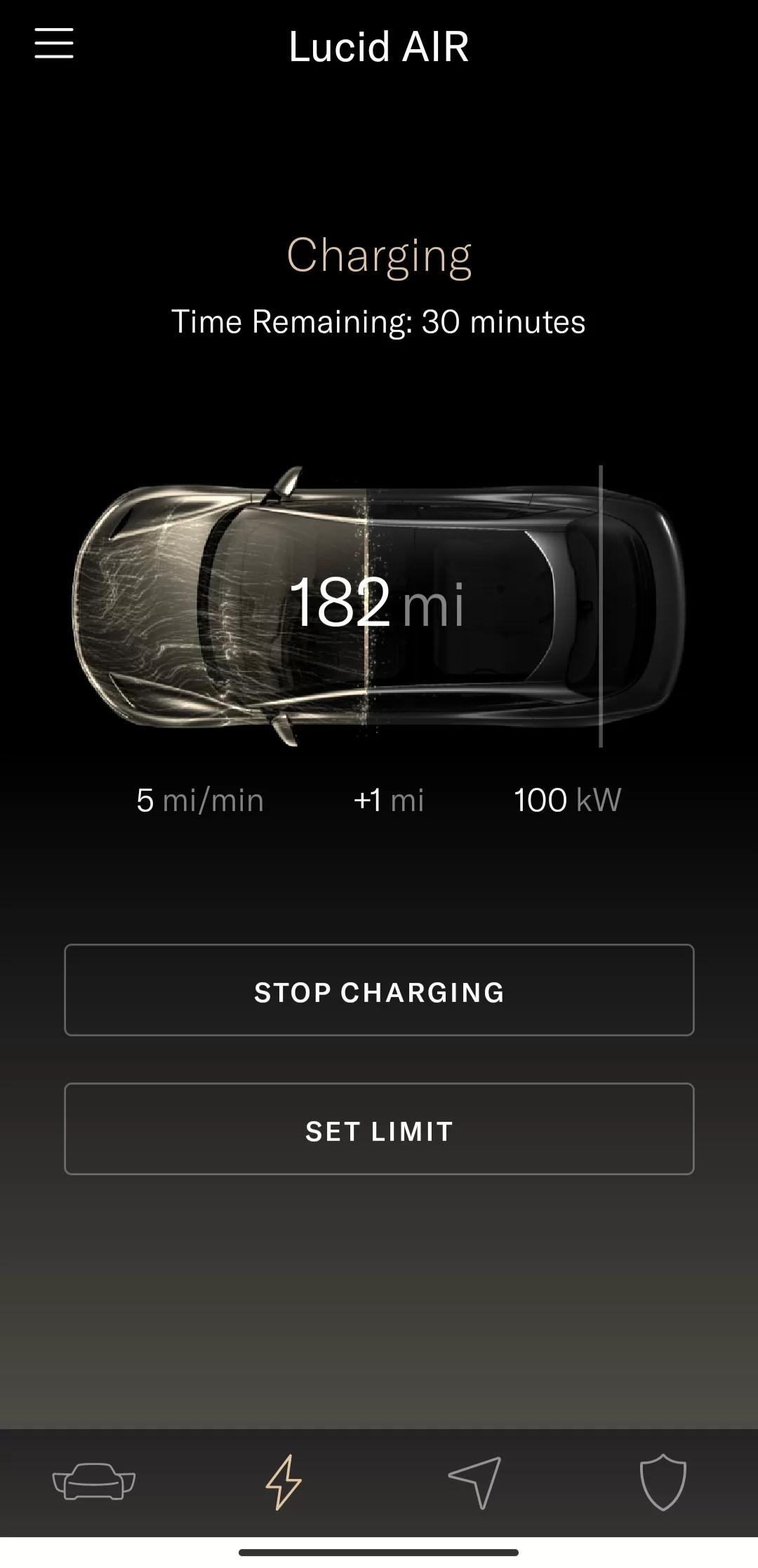Select the charging lightning tab
This screenshot has width=758, height=1568.
pyautogui.click(x=284, y=1482)
